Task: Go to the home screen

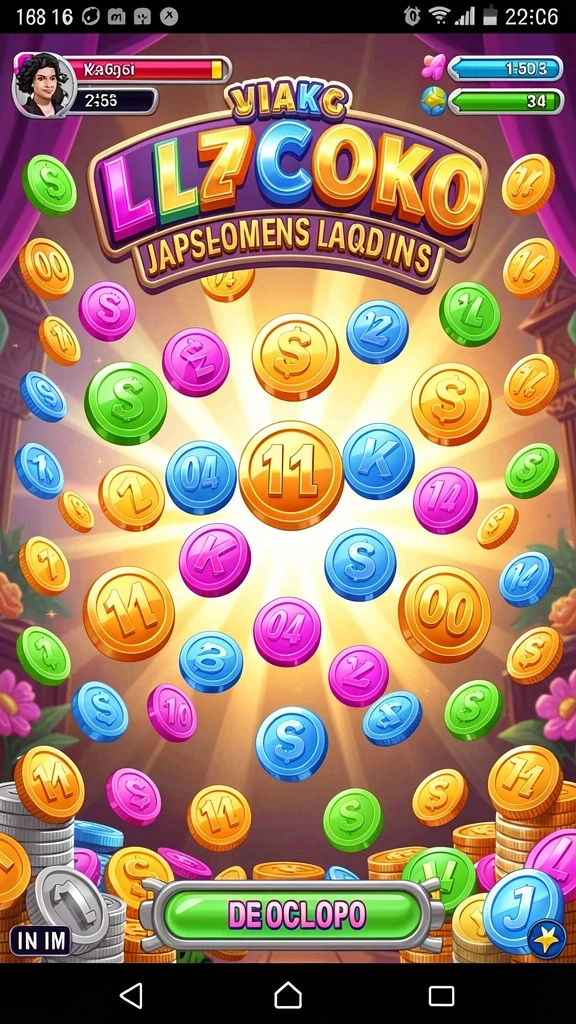Action: pos(288,995)
